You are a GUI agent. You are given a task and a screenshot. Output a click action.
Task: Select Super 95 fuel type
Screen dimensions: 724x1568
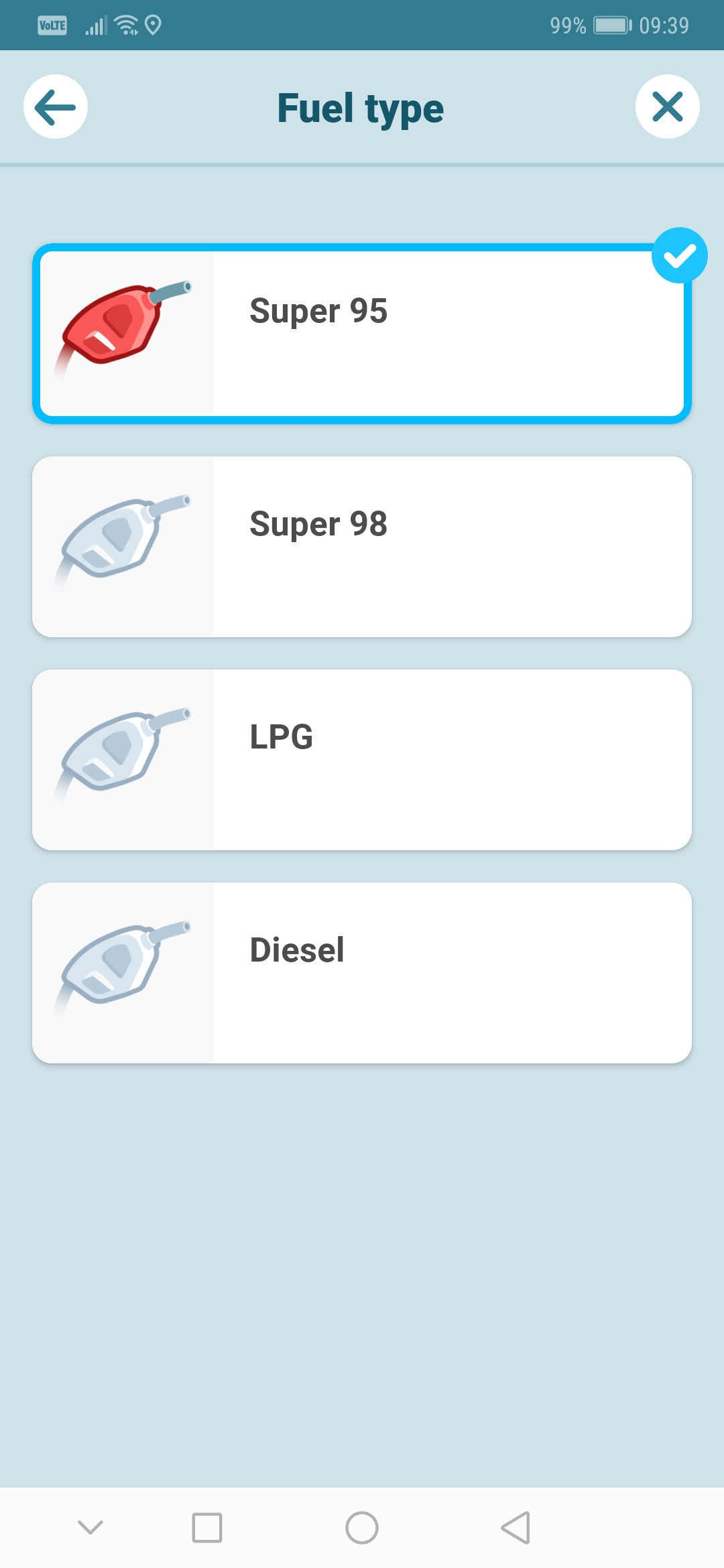click(362, 334)
